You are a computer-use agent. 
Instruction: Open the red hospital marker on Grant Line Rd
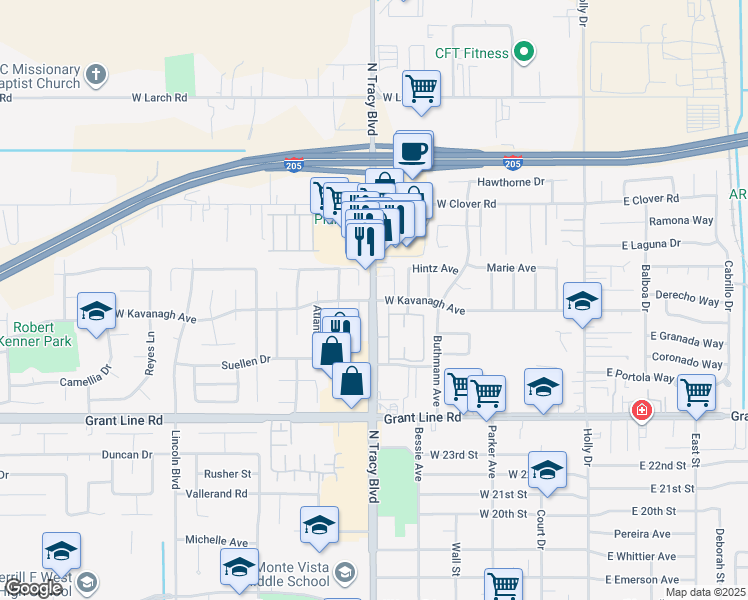(x=640, y=410)
